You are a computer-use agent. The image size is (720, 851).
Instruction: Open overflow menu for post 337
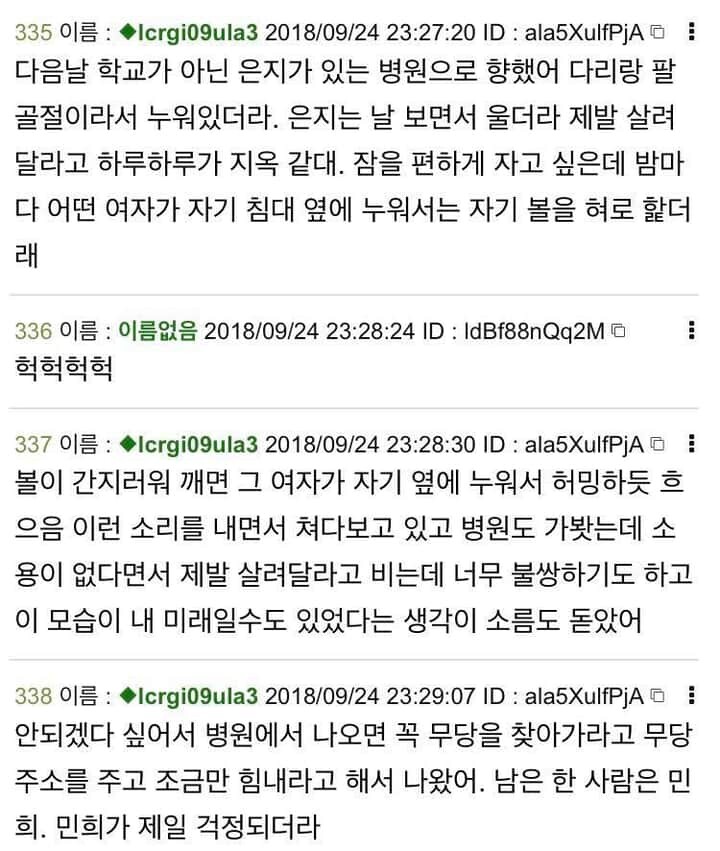click(692, 444)
